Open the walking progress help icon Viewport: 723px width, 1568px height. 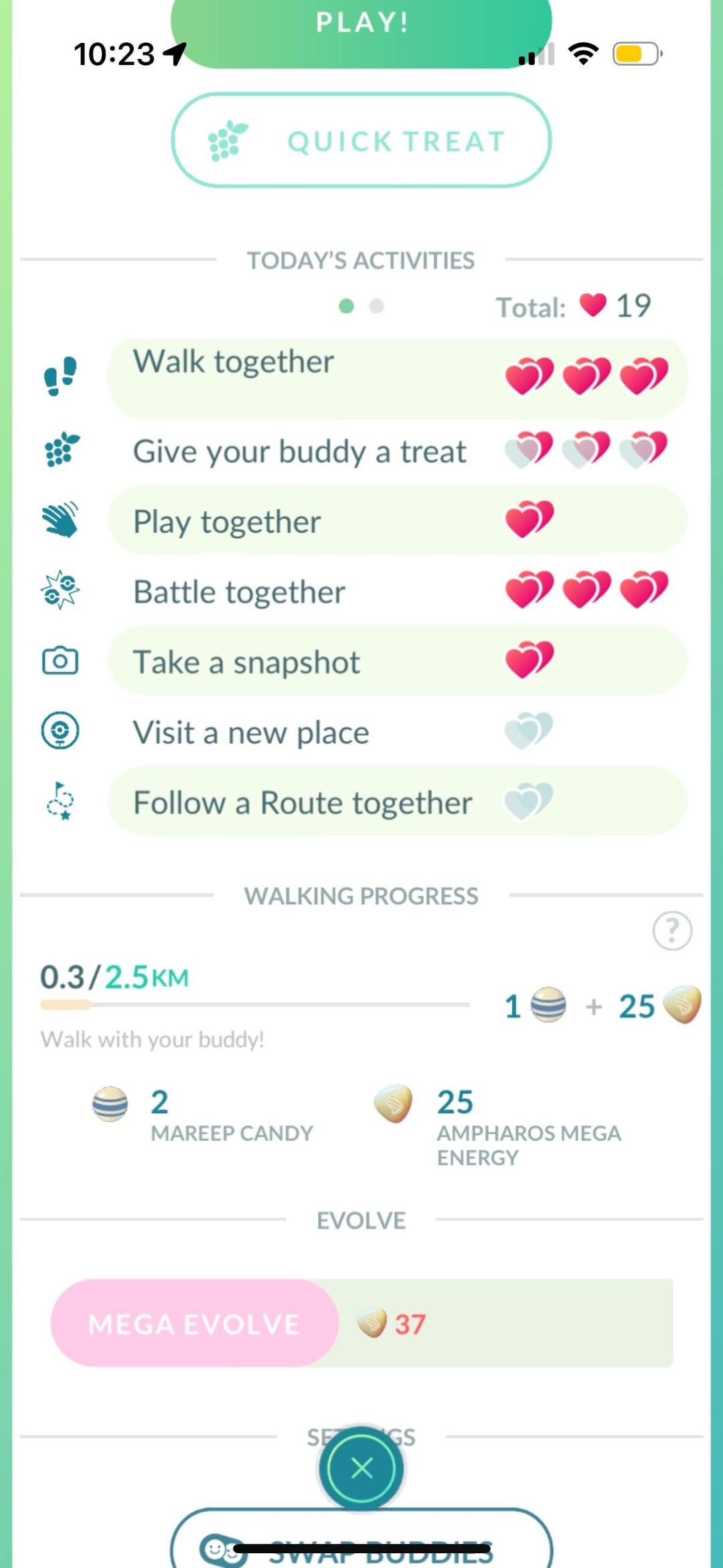[x=671, y=930]
